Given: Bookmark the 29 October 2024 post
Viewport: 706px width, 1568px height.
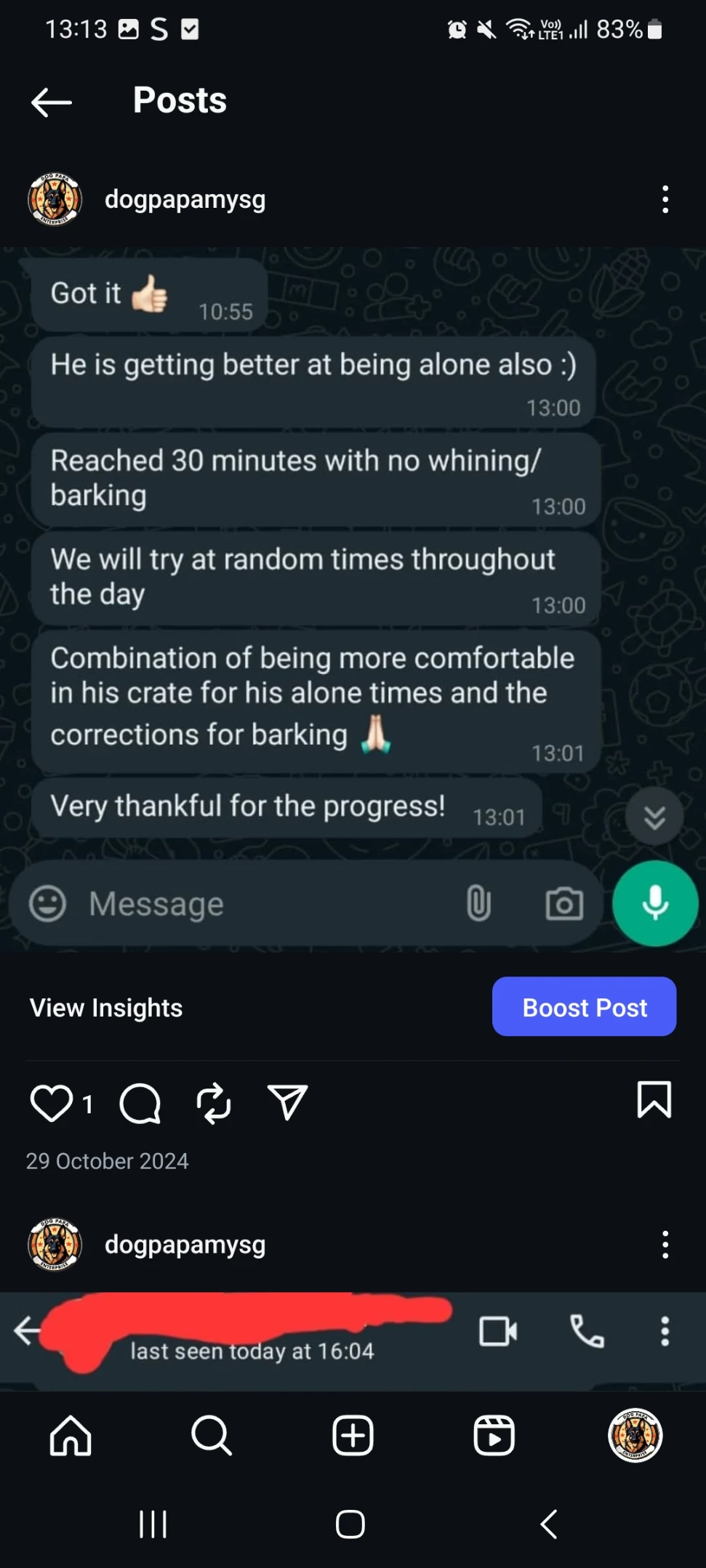Looking at the screenshot, I should point(654,1100).
